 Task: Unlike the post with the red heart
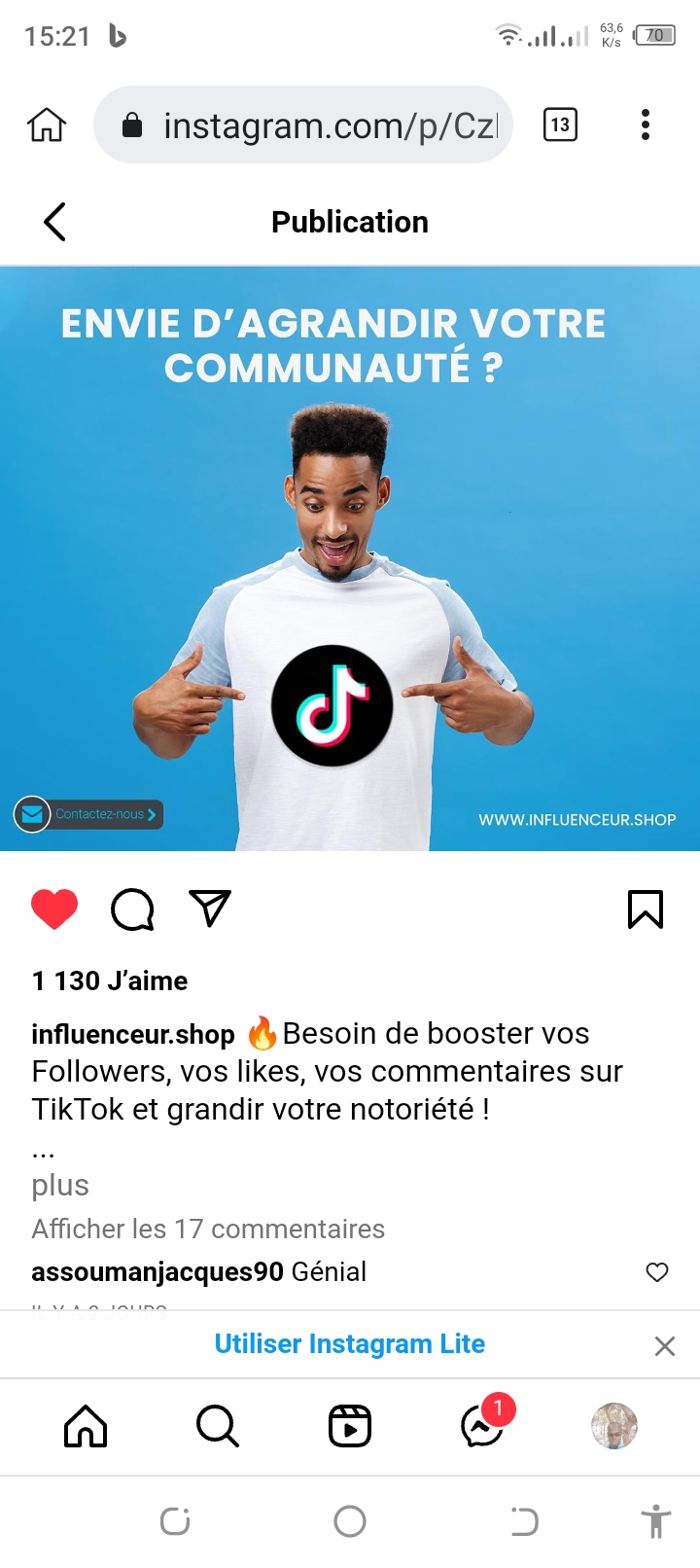(54, 909)
